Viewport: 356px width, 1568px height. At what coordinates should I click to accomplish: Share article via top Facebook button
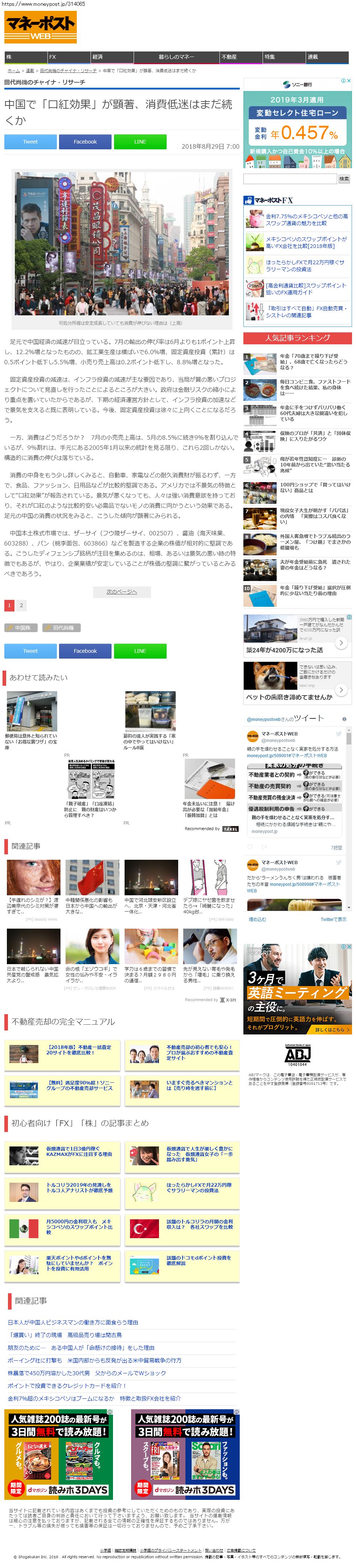[85, 142]
